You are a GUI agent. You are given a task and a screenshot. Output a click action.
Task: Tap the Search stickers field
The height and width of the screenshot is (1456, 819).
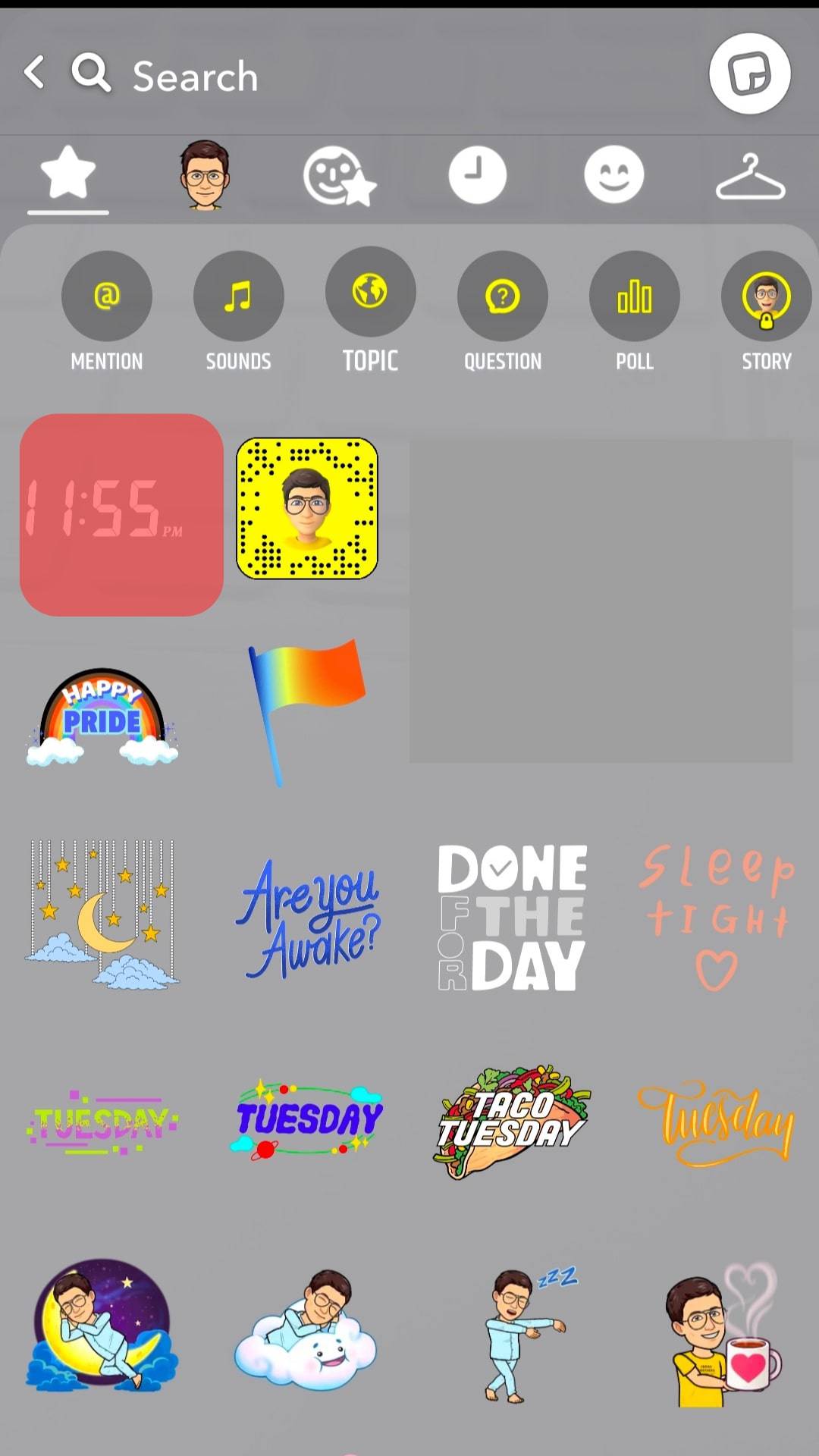(x=195, y=77)
